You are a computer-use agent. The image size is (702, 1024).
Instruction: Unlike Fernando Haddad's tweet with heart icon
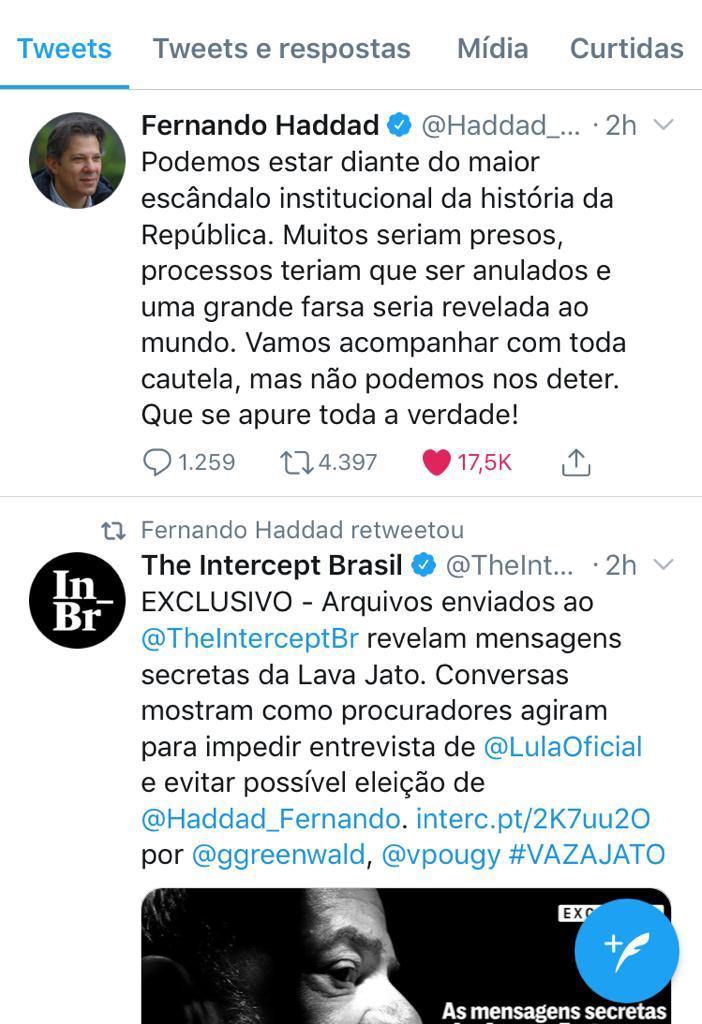point(437,462)
